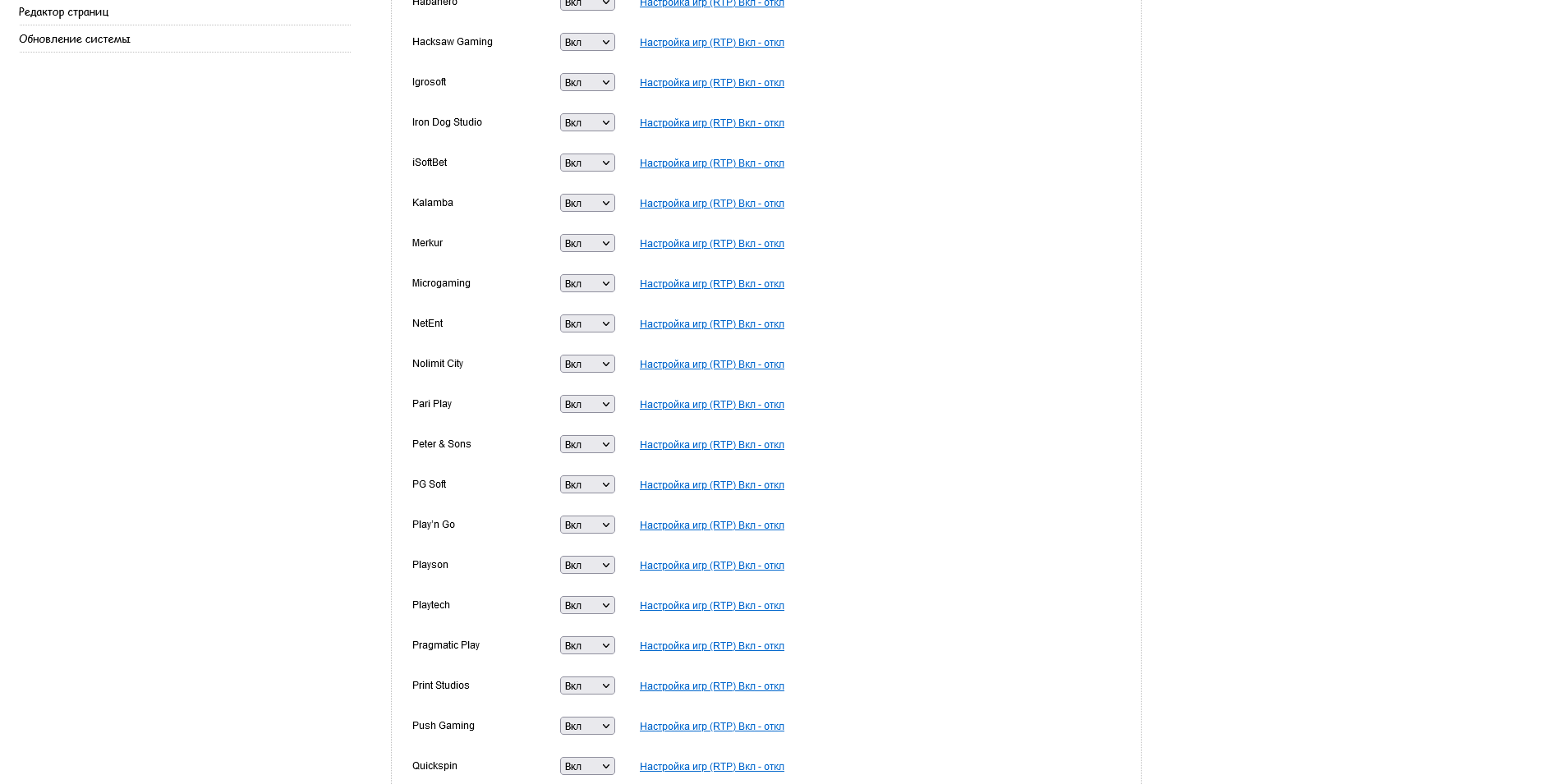Open RTP game settings link for iSoftBet
The width and height of the screenshot is (1563, 784).
coord(711,163)
